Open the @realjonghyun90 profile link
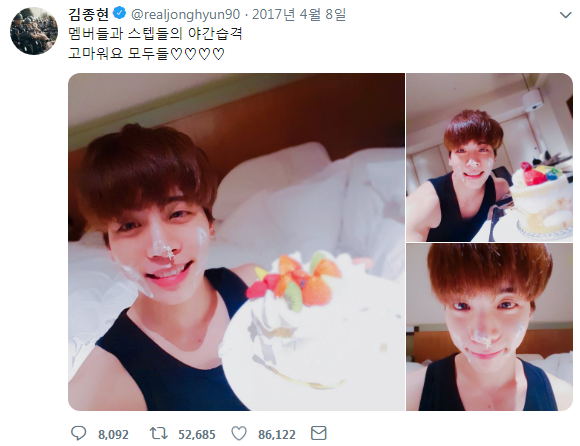580x446 pixels. coord(185,14)
